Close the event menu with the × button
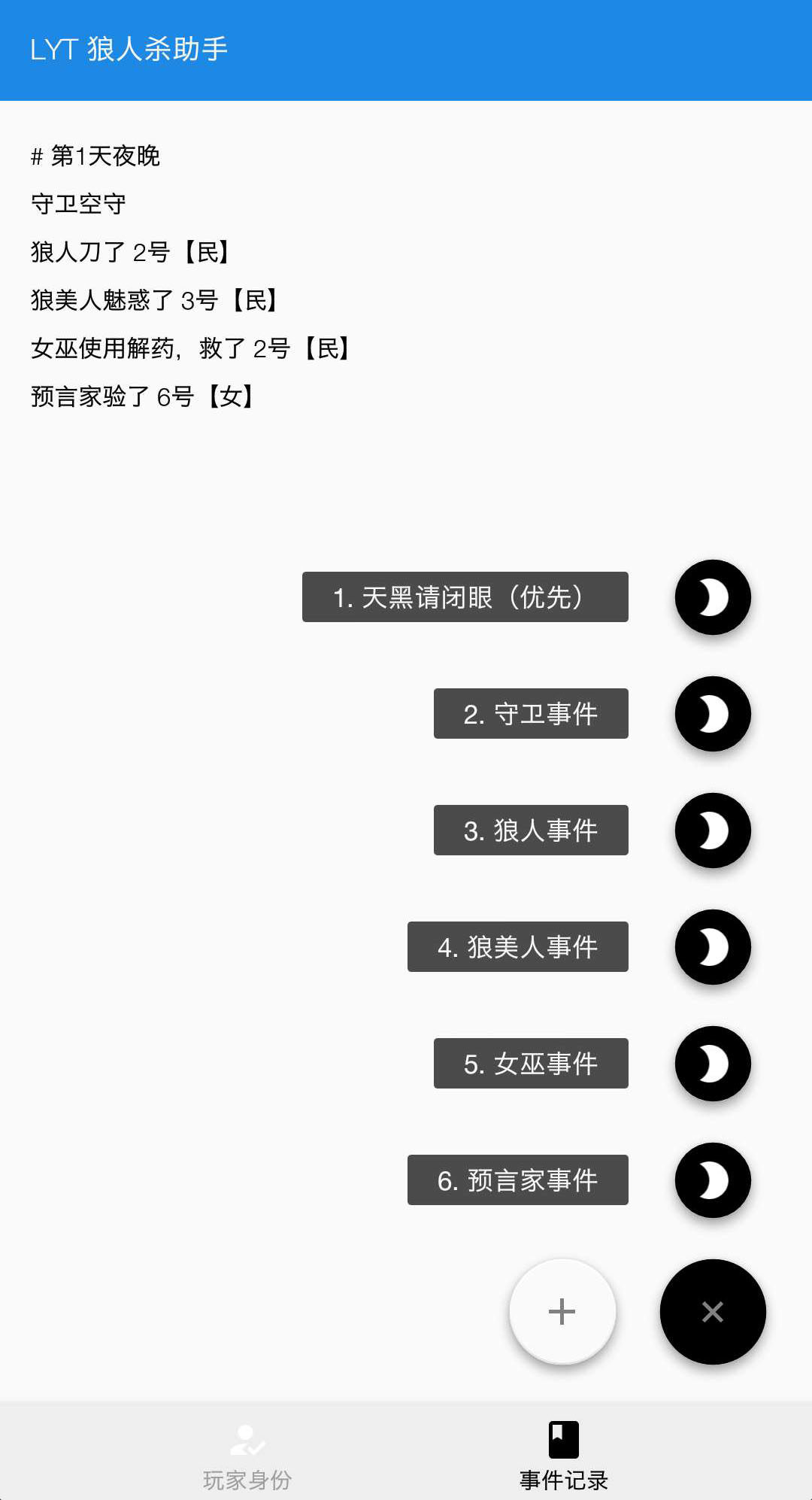The image size is (812, 1500). click(x=712, y=1311)
